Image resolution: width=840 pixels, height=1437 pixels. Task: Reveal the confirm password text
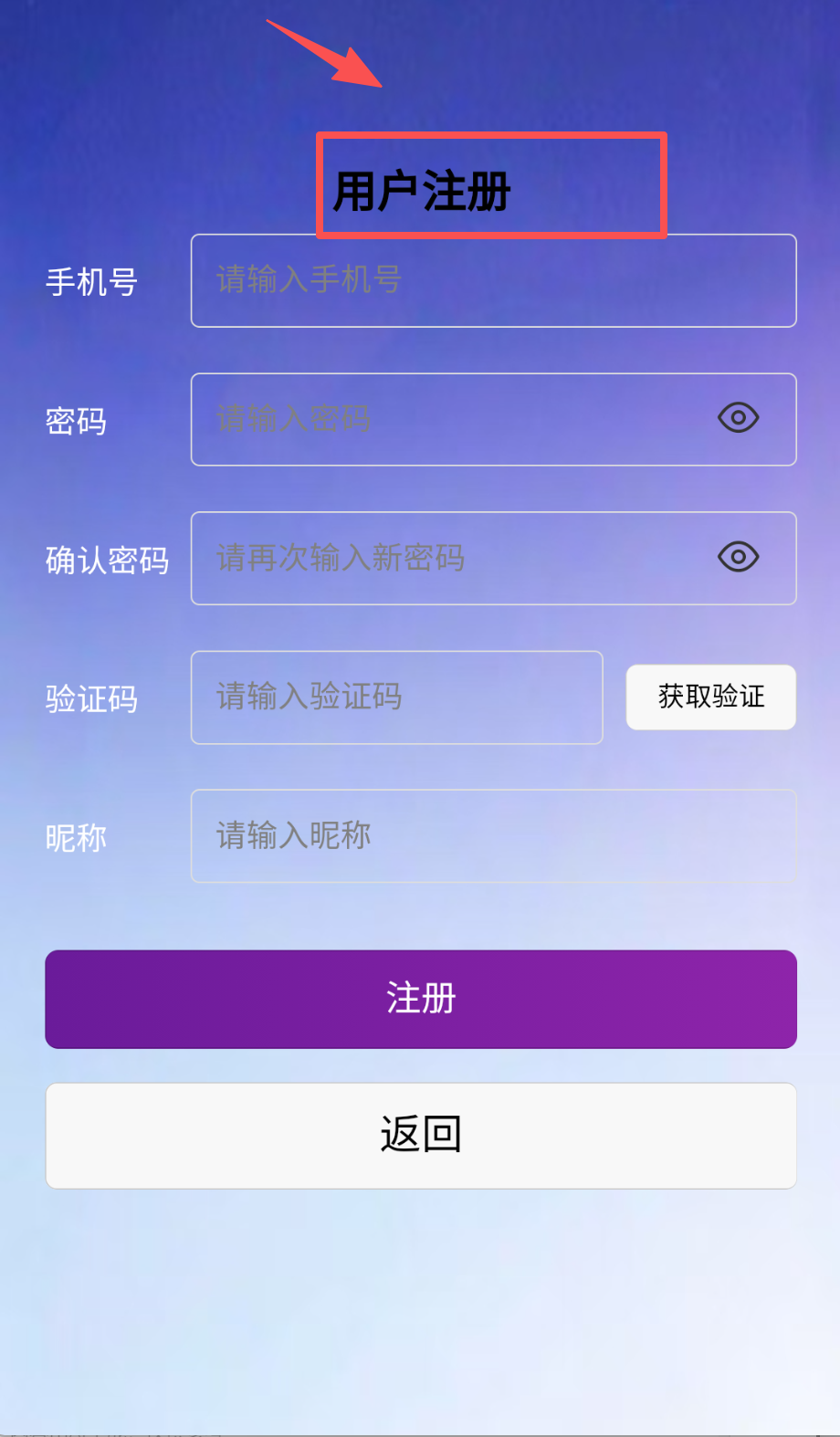(738, 557)
